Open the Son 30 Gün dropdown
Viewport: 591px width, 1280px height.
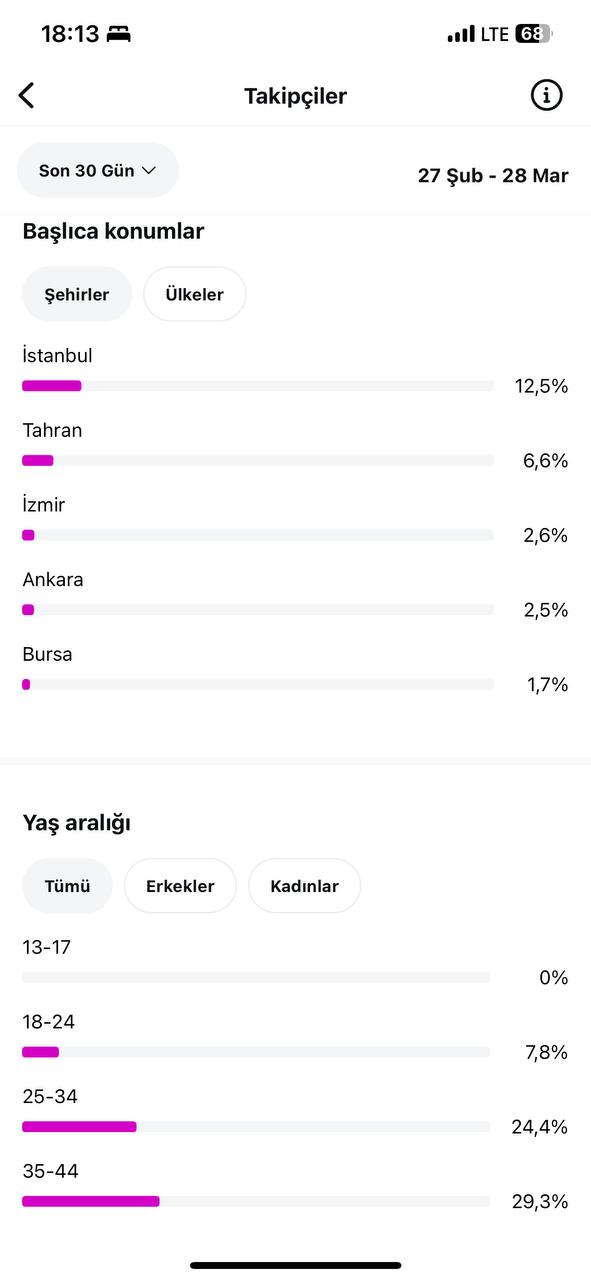pos(98,170)
